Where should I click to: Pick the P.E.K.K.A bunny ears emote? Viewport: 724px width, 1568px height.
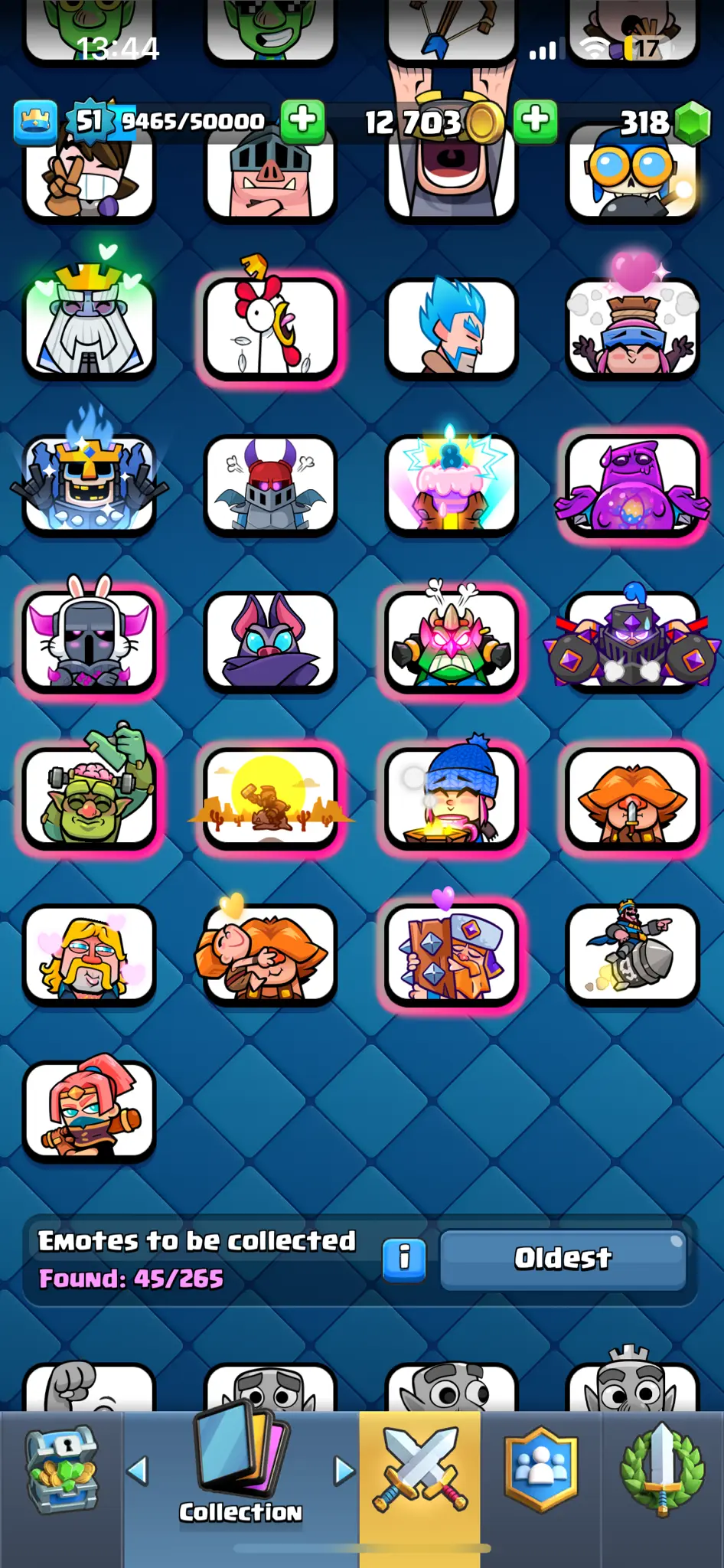pos(90,642)
